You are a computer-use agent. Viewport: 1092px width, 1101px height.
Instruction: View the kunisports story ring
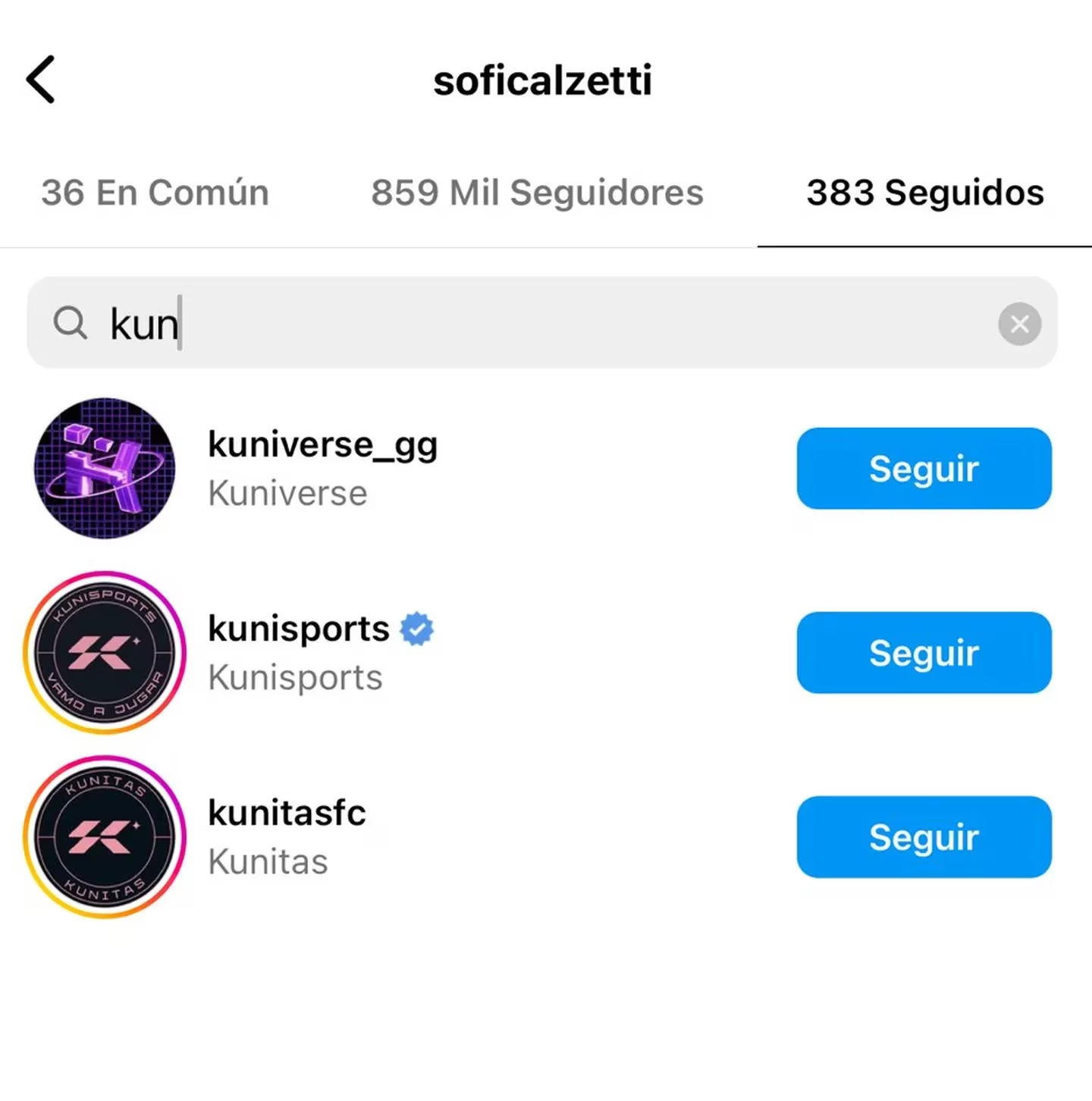coord(105,653)
